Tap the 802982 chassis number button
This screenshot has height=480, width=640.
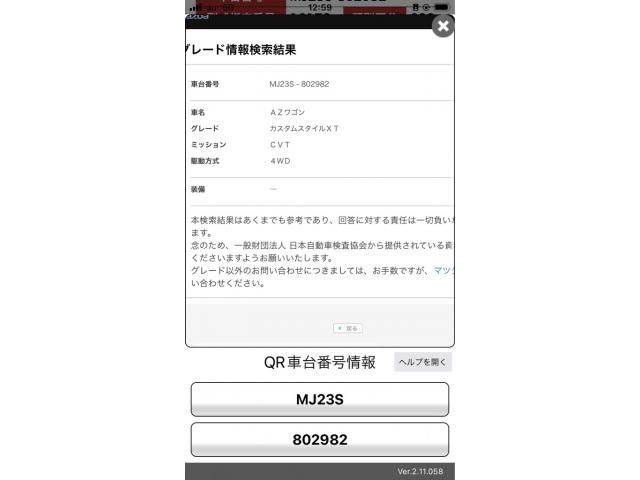pyautogui.click(x=320, y=439)
